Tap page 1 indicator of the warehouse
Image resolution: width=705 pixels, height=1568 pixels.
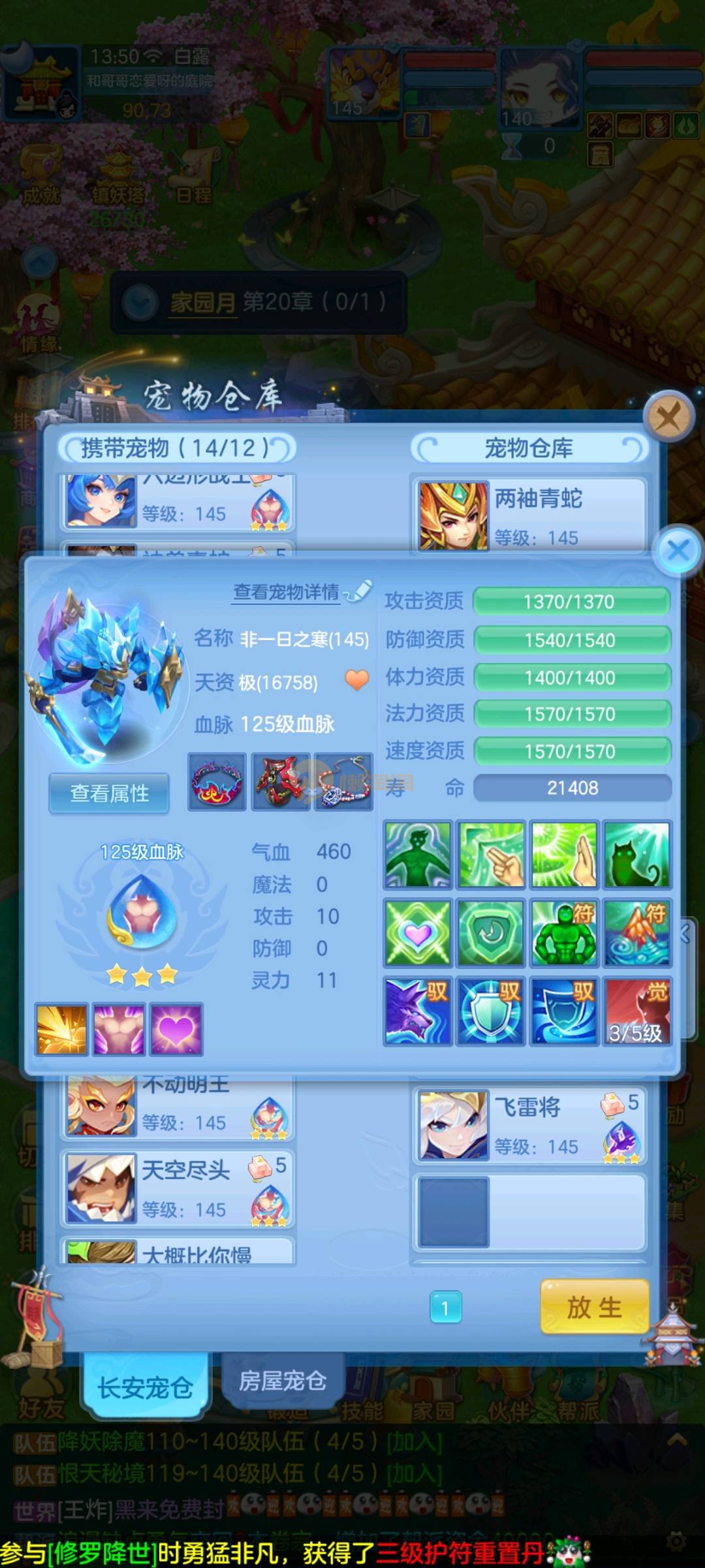[x=445, y=1308]
